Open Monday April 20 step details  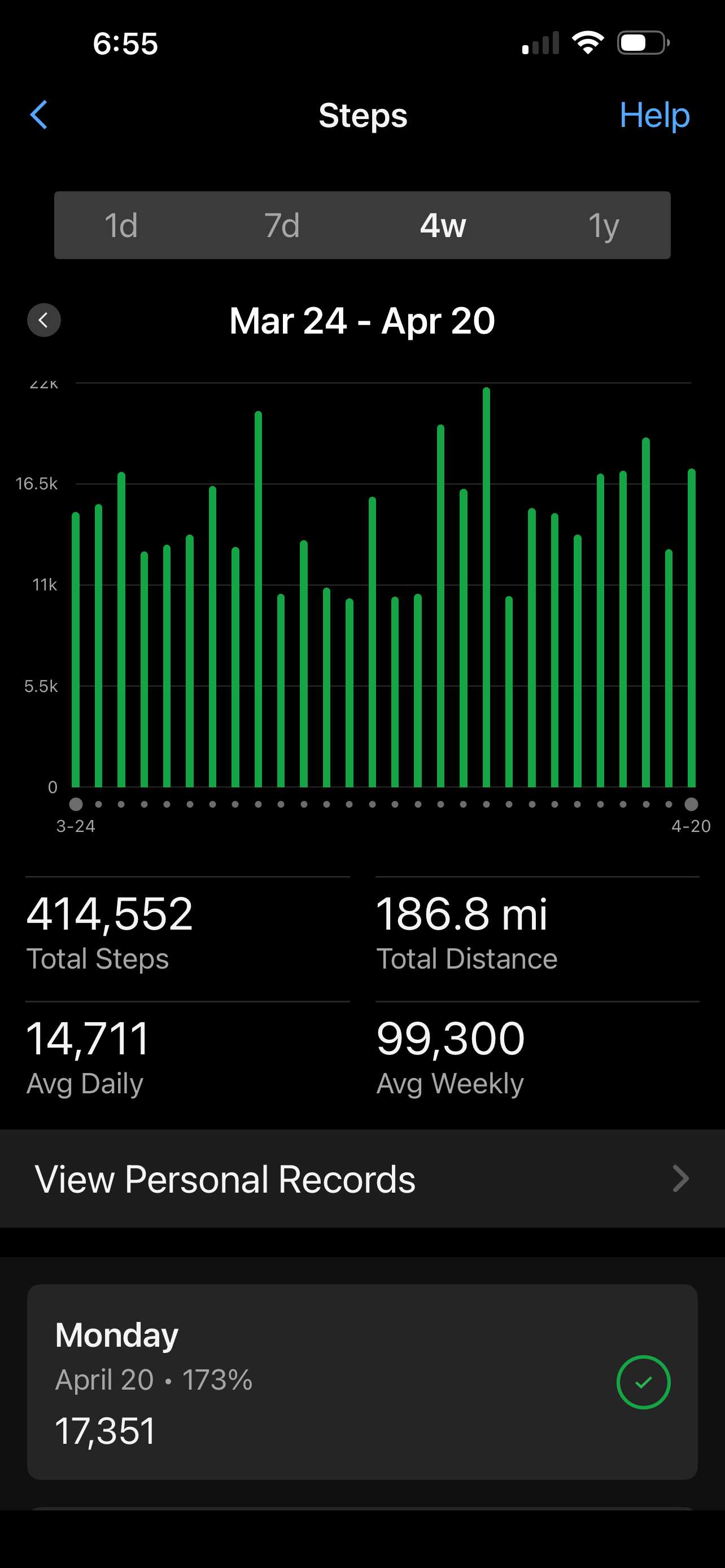[362, 1382]
